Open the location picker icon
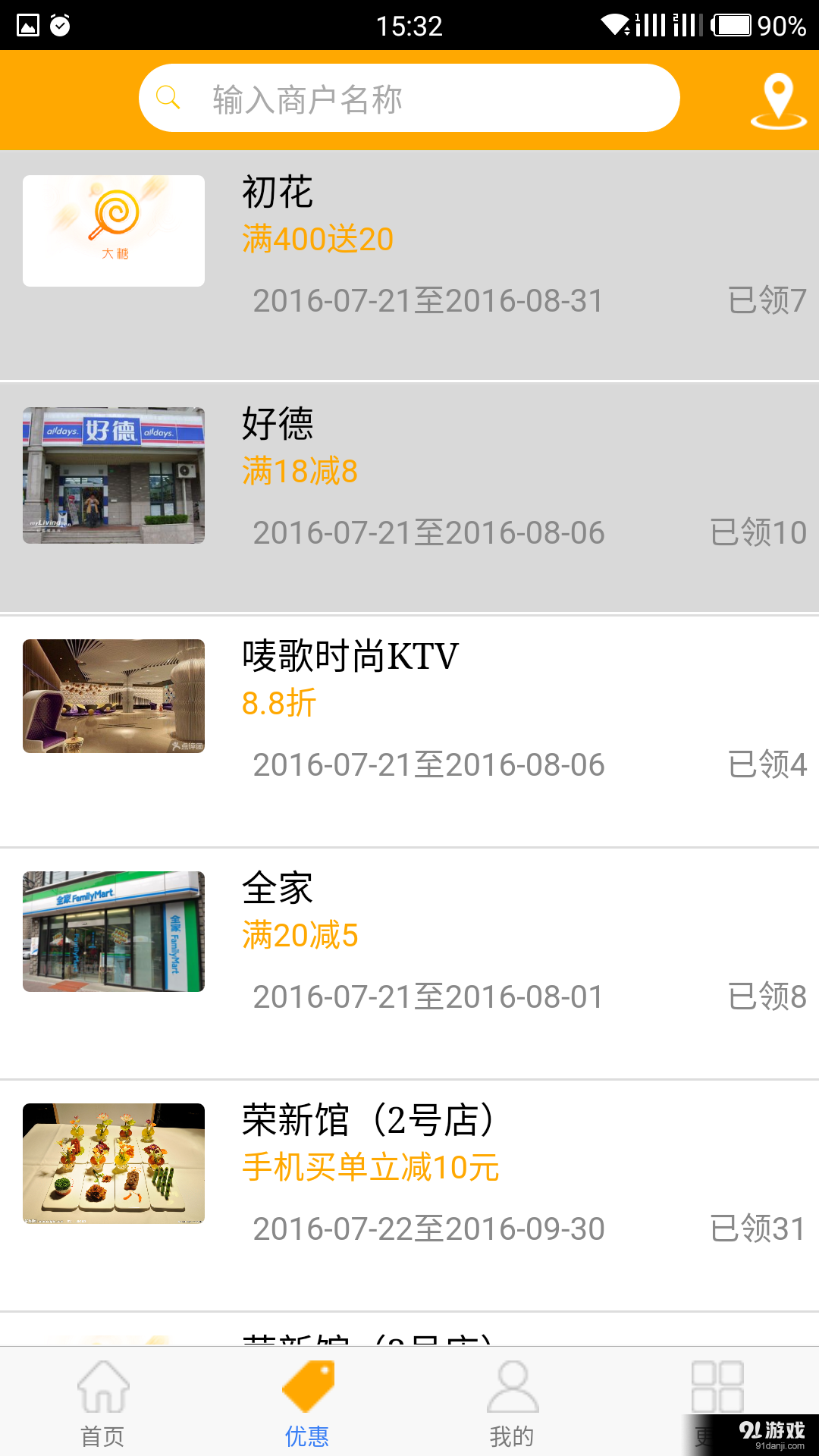 click(x=778, y=101)
